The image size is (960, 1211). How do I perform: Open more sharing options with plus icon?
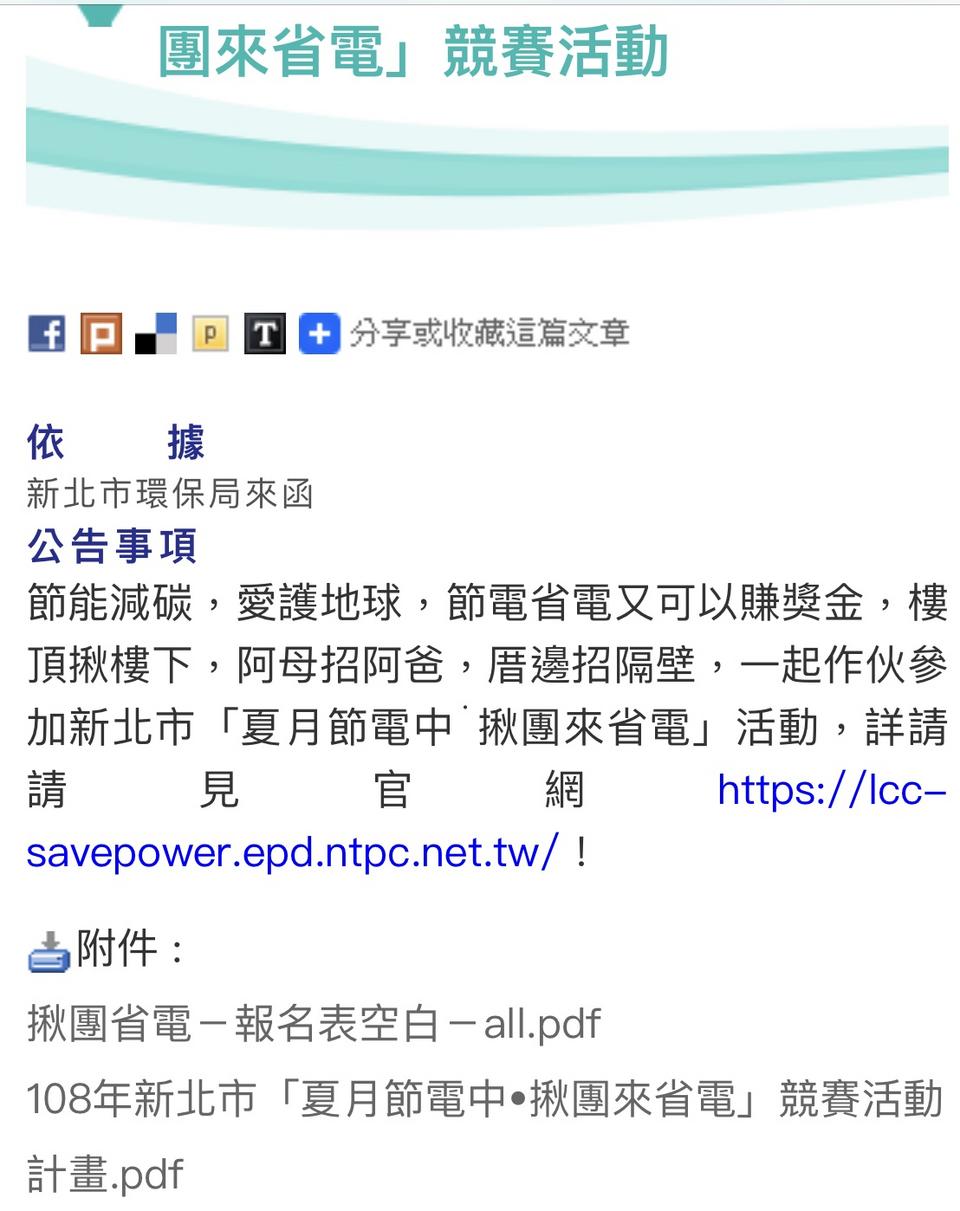tap(320, 333)
